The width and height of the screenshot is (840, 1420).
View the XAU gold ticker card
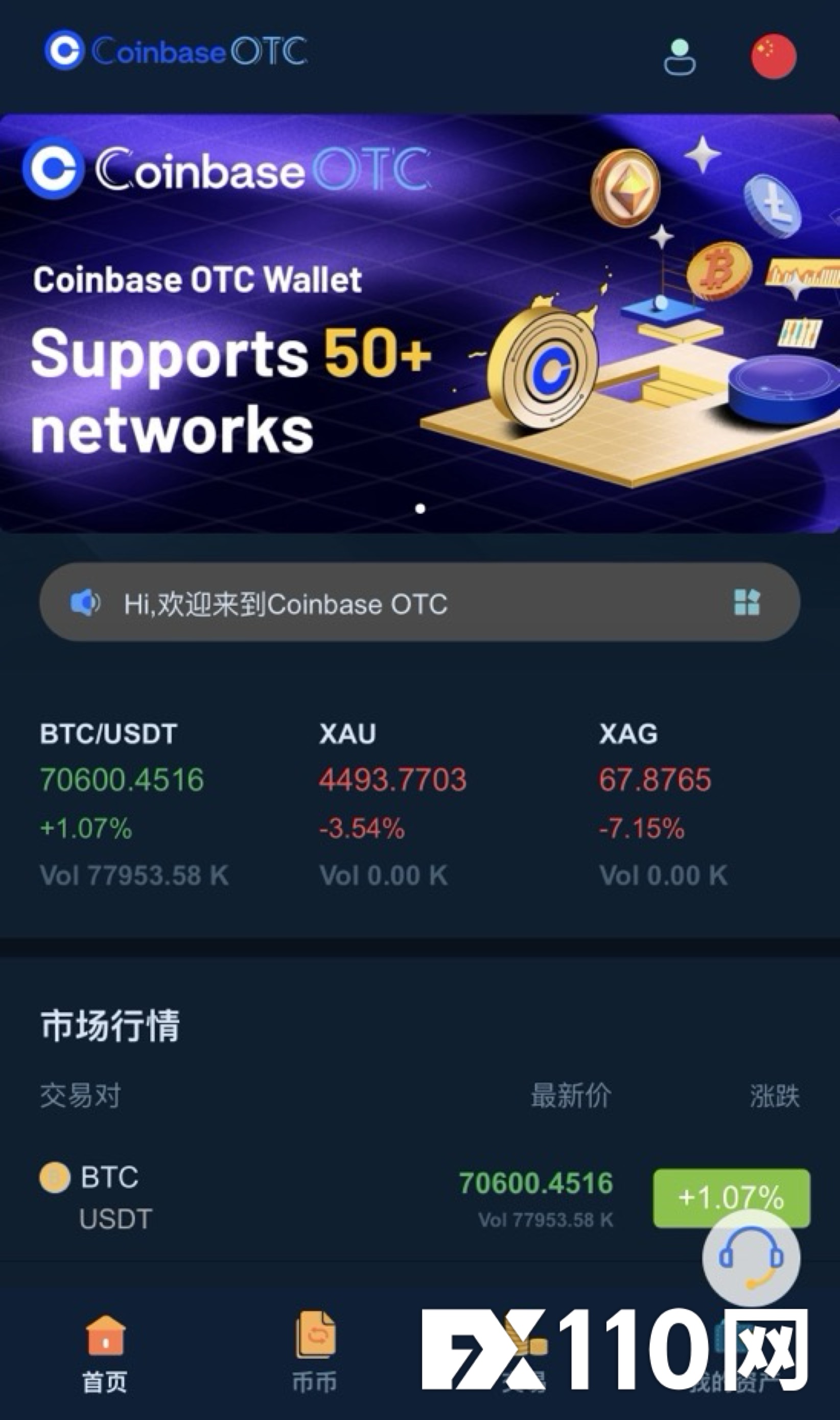[392, 803]
